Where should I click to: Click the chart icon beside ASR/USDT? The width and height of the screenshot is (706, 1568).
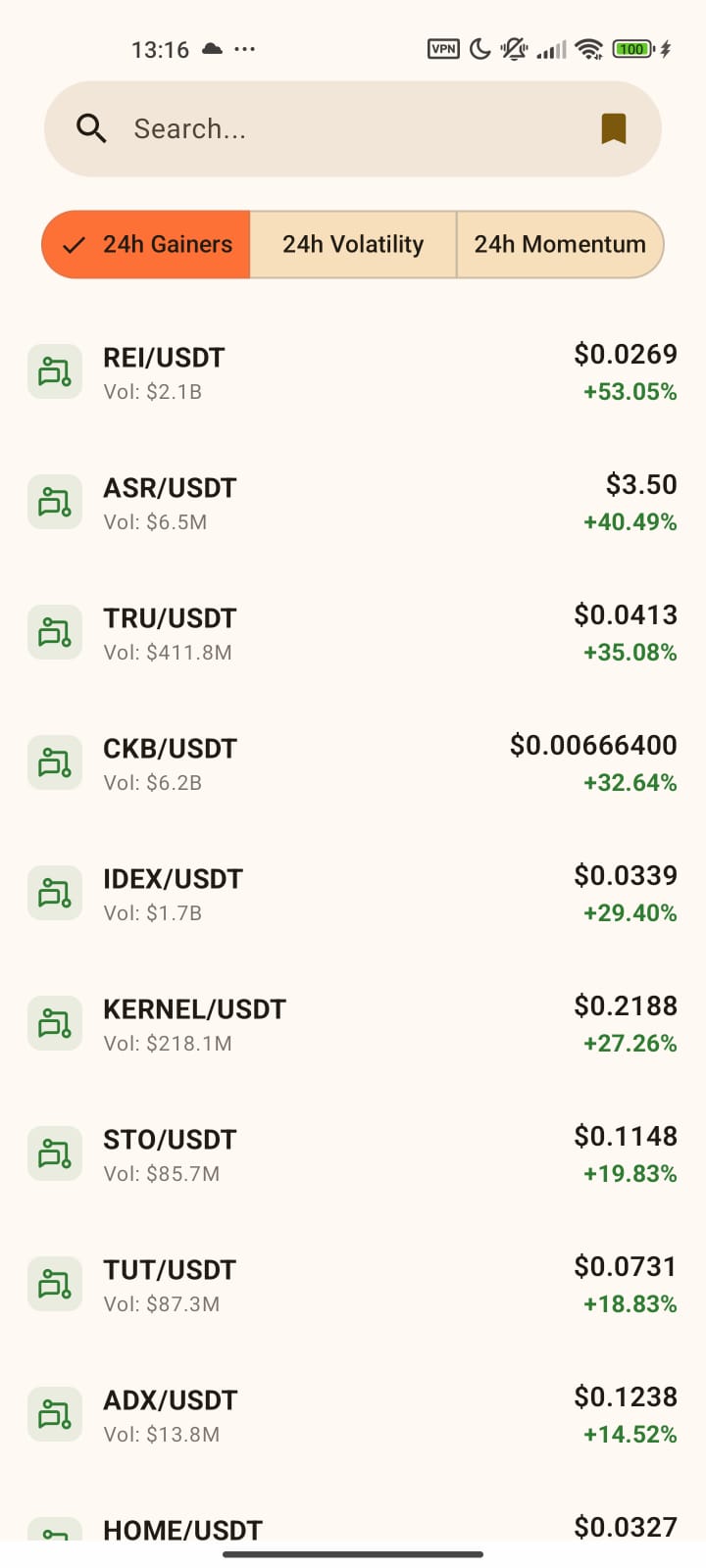pyautogui.click(x=54, y=501)
